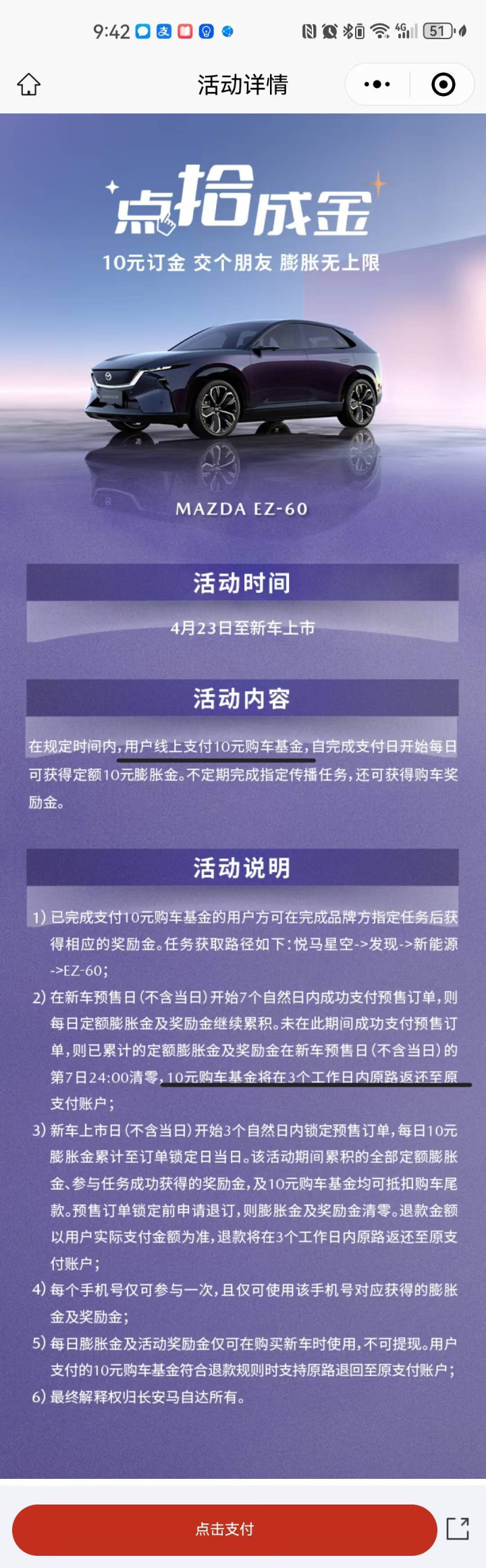Close the mini program with the circle button
Image resolution: width=486 pixels, height=1568 pixels.
(443, 84)
